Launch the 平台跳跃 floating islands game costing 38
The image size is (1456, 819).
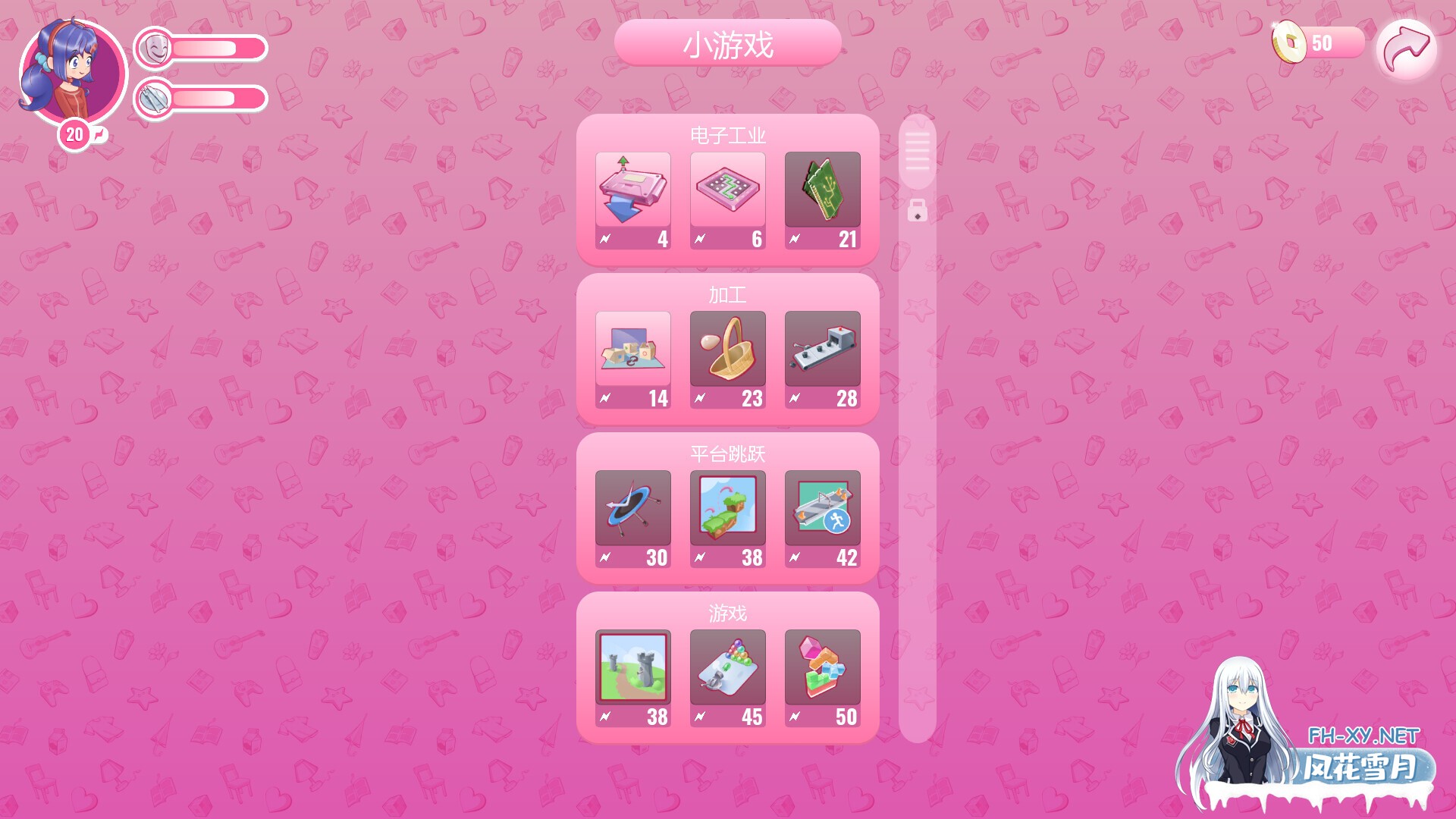727,519
